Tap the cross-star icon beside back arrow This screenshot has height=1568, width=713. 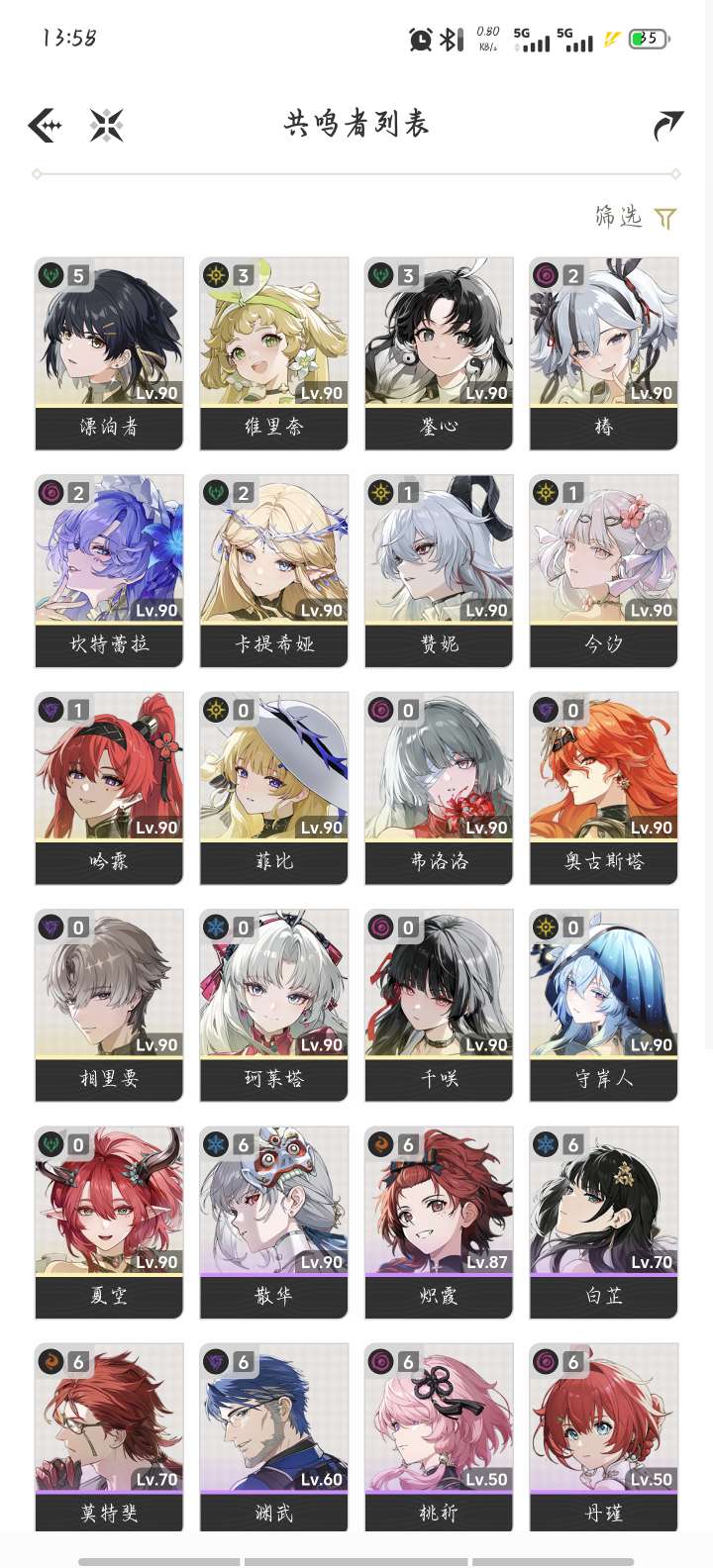coord(106,126)
